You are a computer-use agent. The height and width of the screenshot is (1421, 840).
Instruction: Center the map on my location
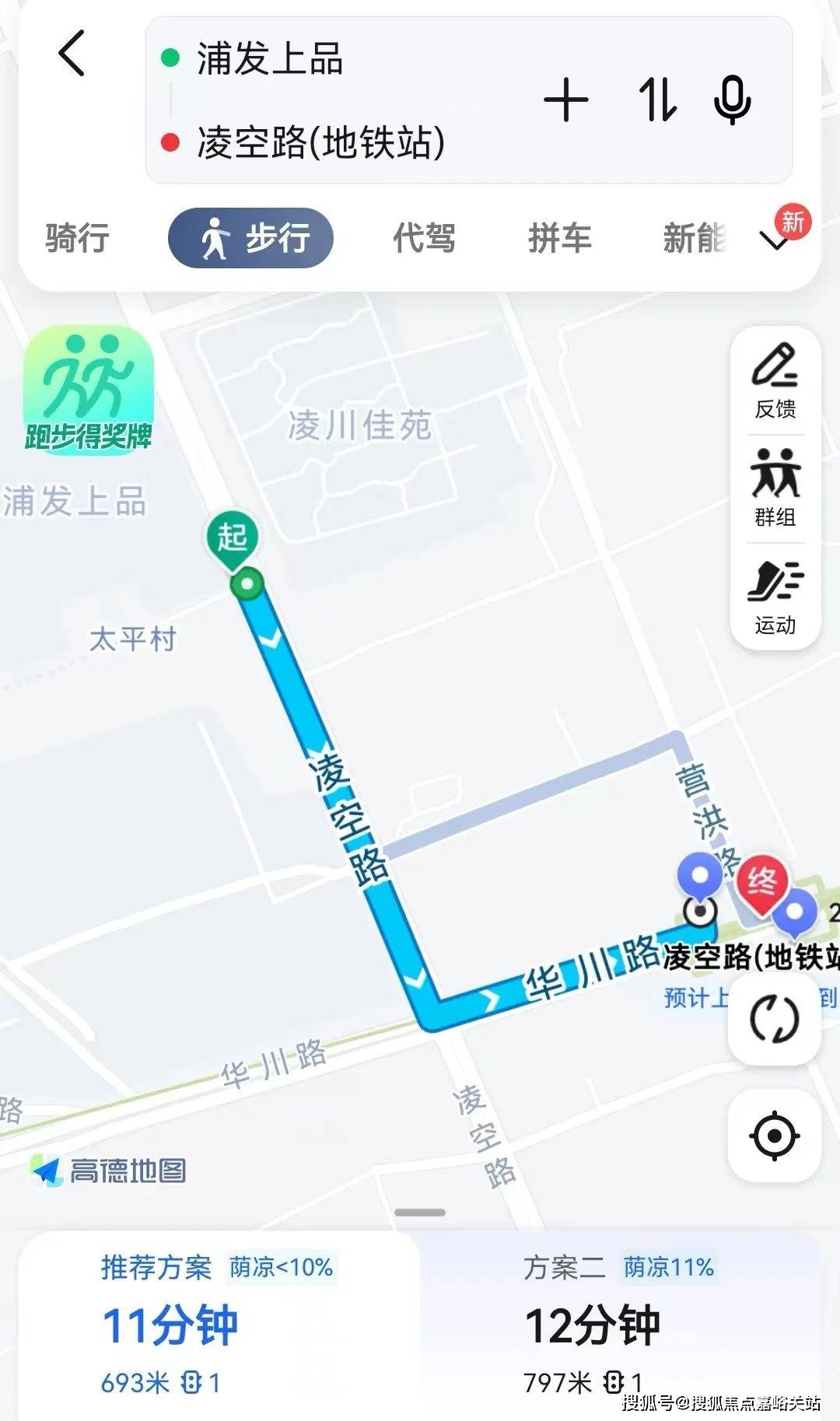click(774, 1136)
